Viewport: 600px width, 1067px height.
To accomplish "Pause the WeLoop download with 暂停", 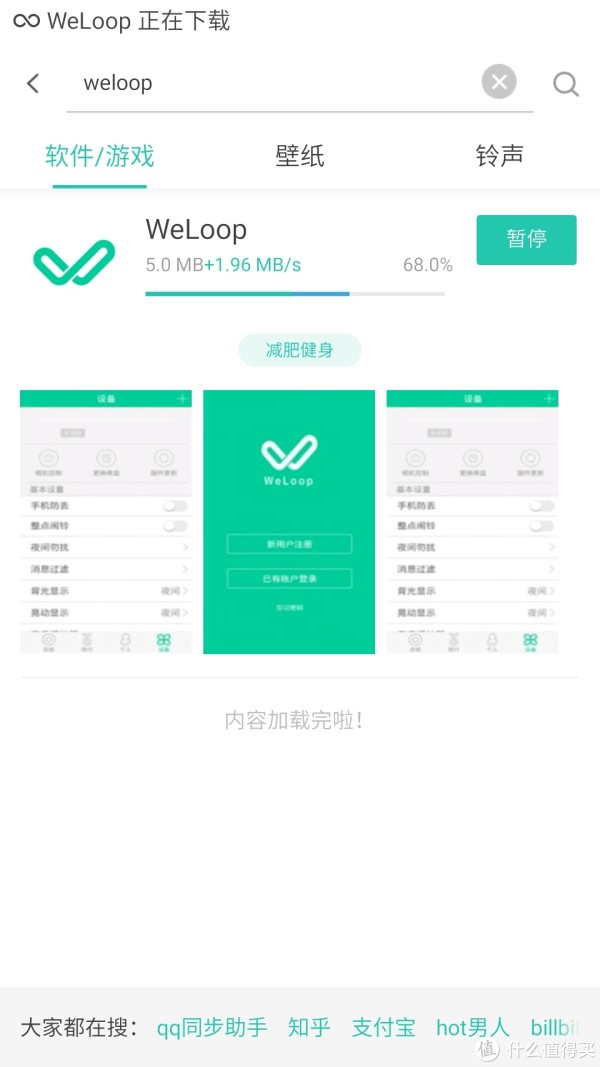I will [x=526, y=240].
